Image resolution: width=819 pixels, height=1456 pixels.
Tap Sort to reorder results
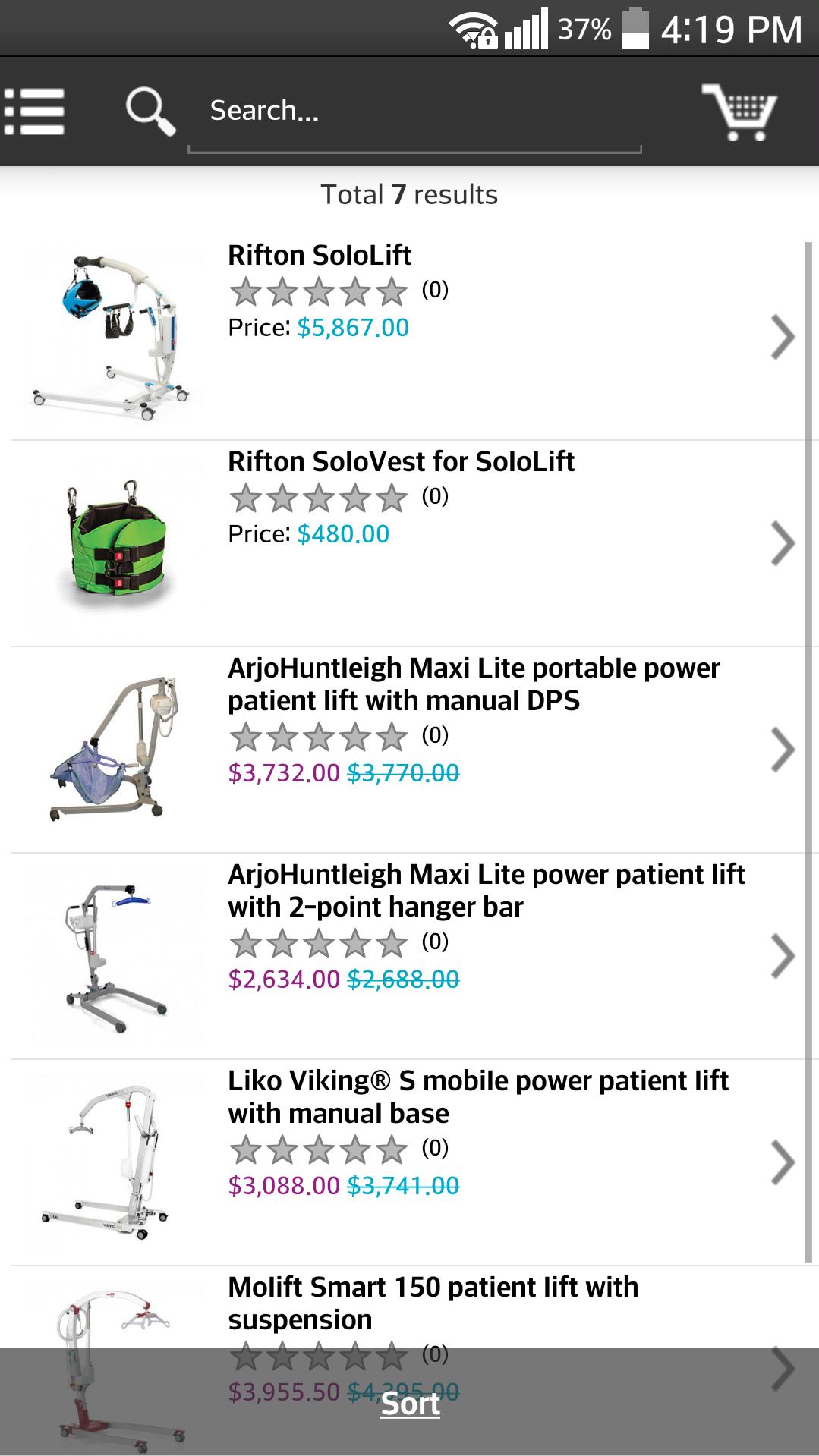410,1404
